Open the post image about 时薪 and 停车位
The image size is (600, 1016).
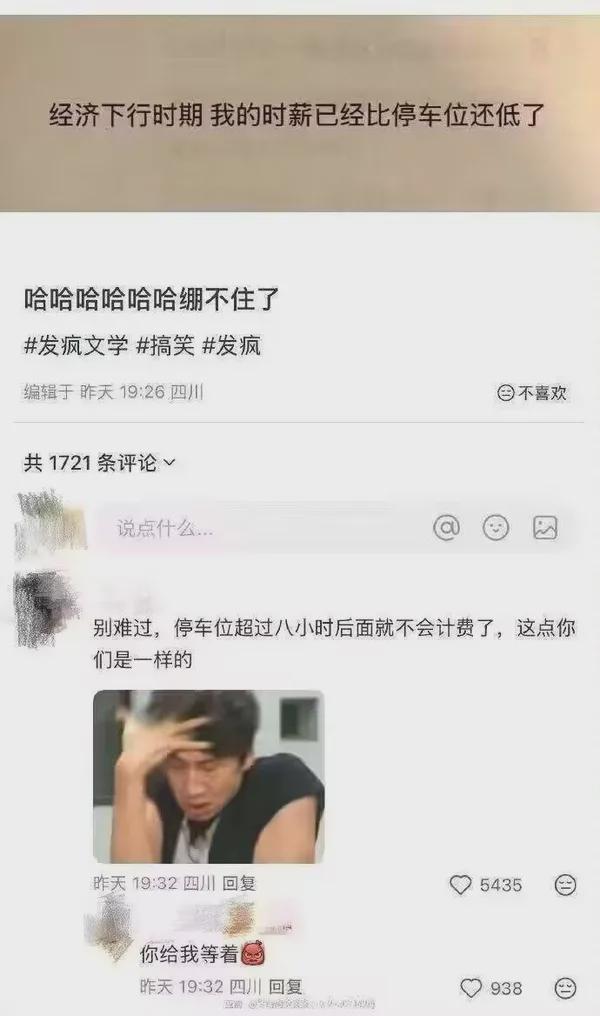point(300,115)
